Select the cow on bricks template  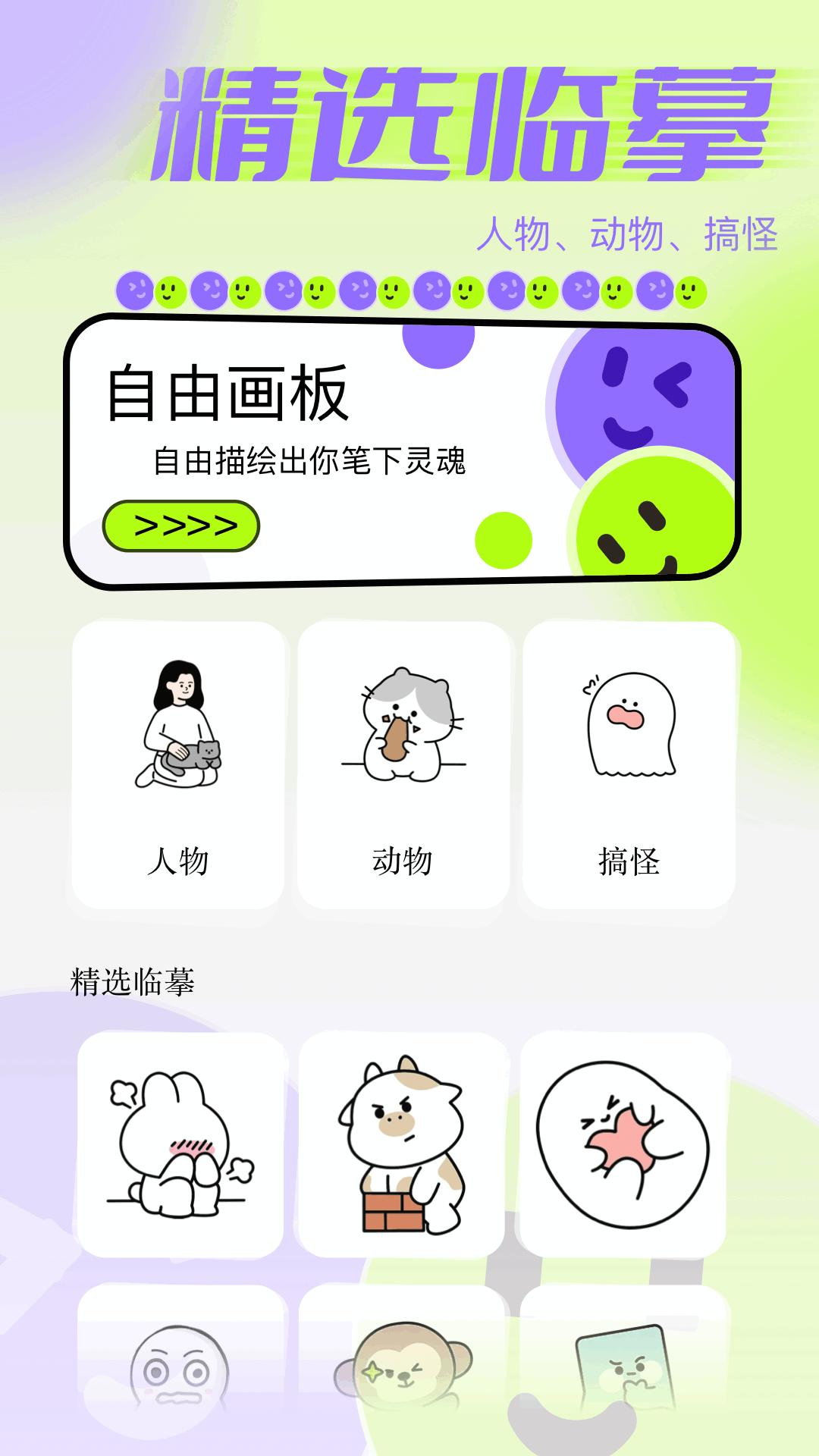402,1145
